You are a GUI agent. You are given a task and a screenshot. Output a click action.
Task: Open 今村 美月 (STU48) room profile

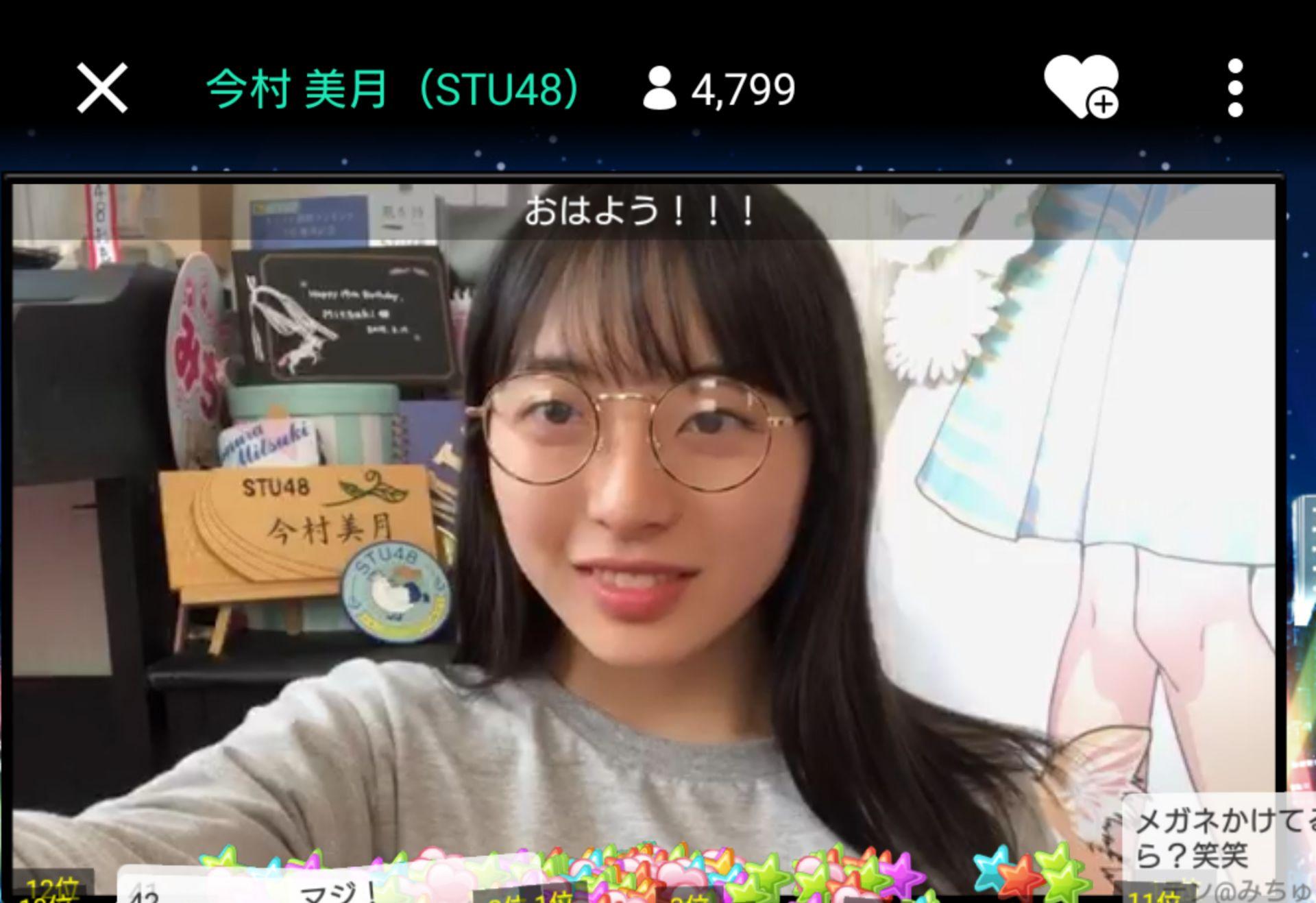393,89
